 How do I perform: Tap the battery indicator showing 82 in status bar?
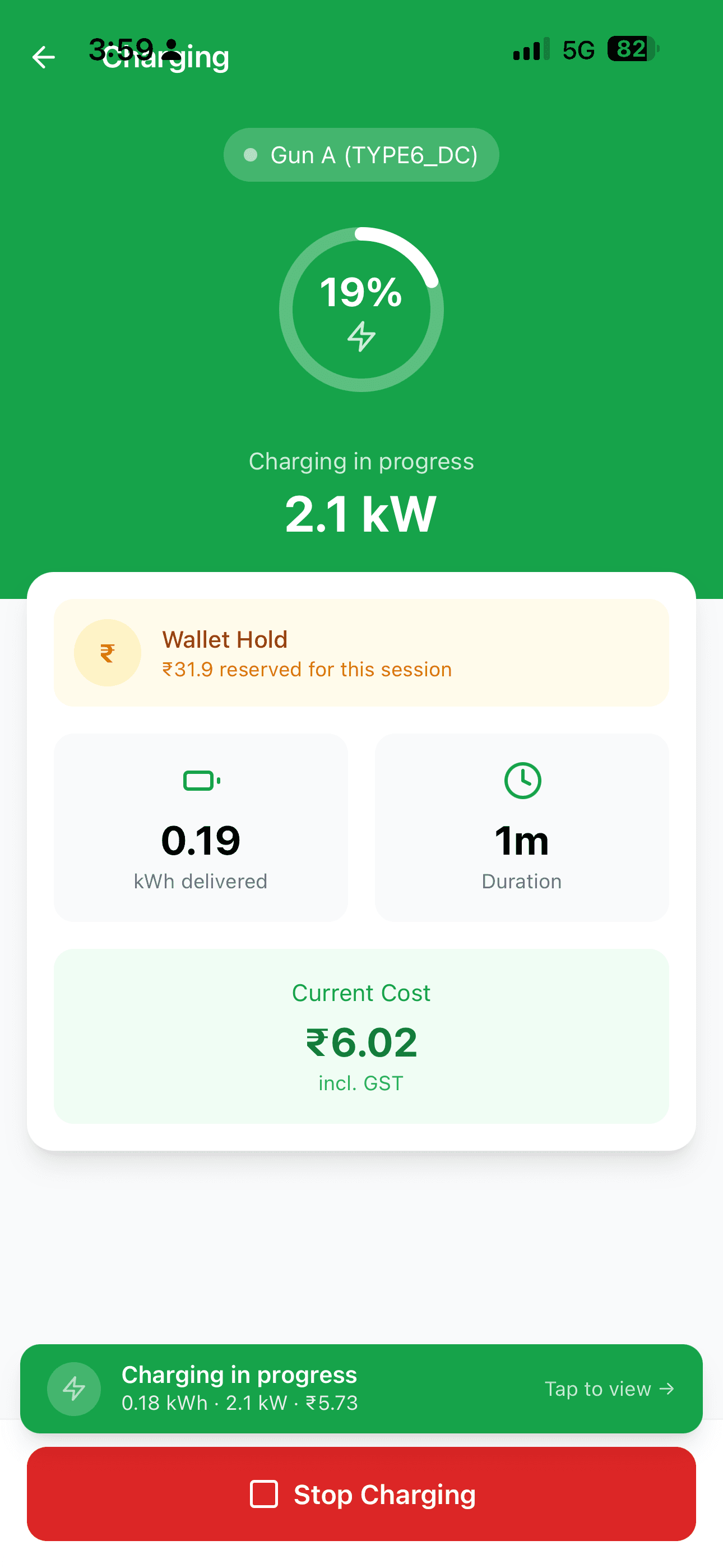pyautogui.click(x=631, y=49)
